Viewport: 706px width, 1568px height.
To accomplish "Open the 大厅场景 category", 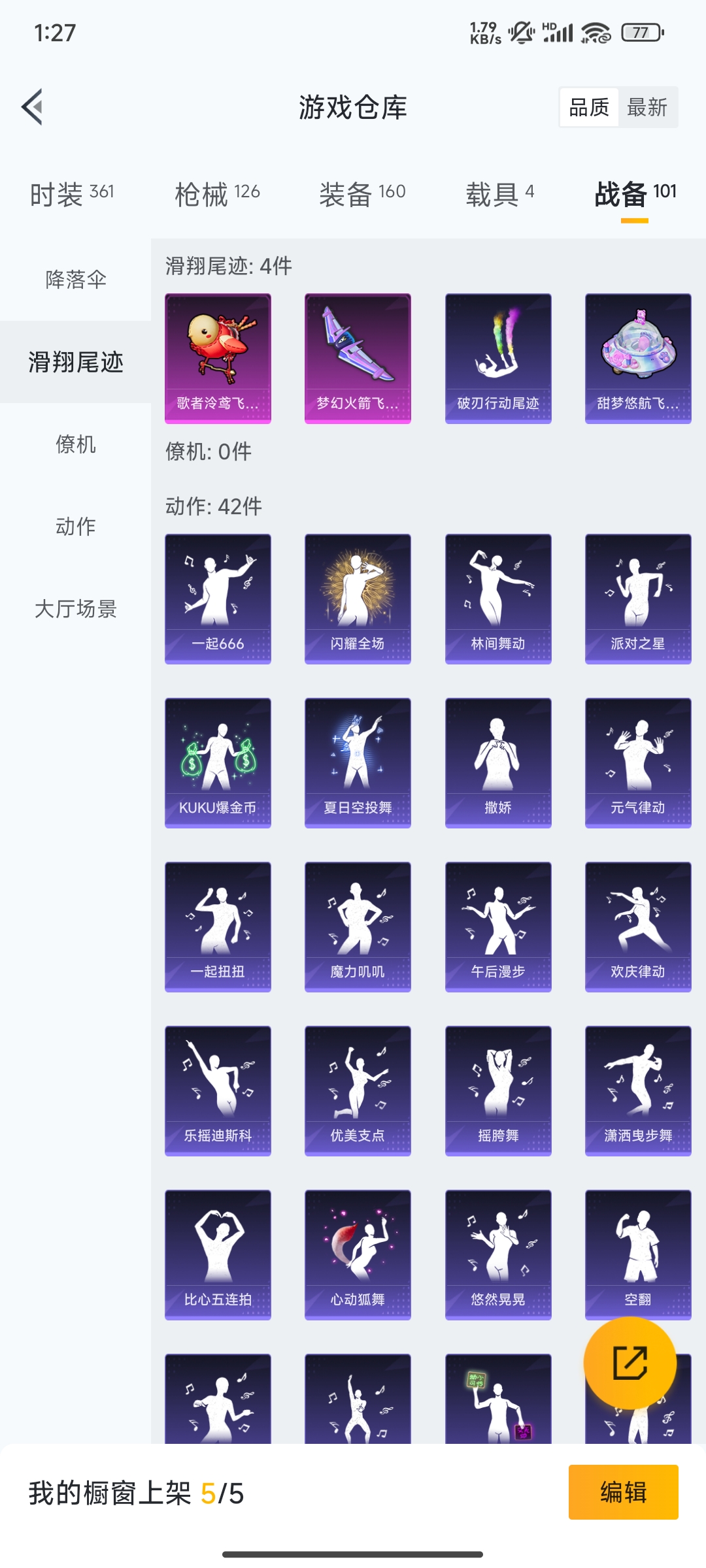I will [76, 609].
